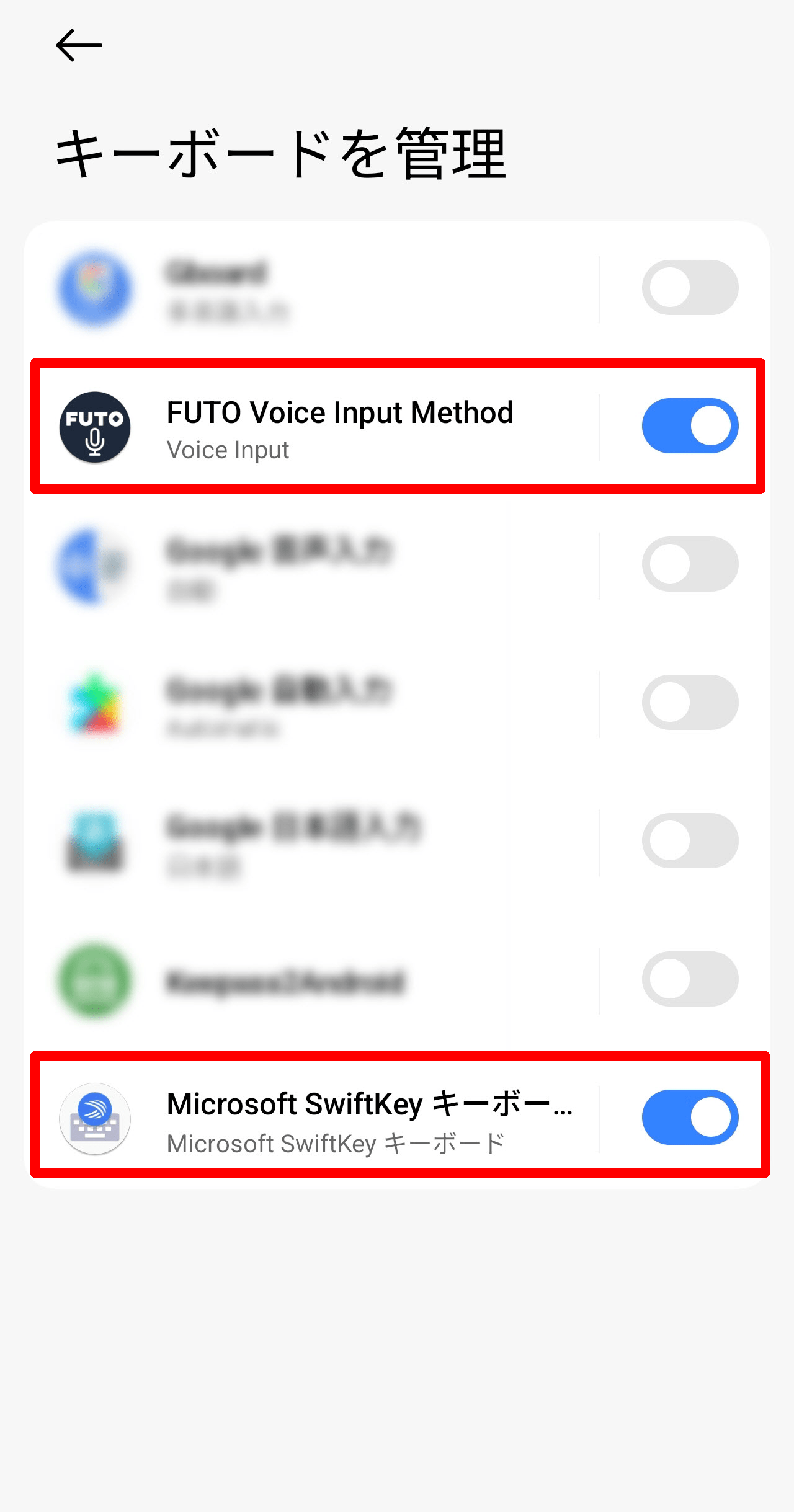The width and height of the screenshot is (794, 1512).
Task: Go back using the top arrow
Action: [x=79, y=45]
